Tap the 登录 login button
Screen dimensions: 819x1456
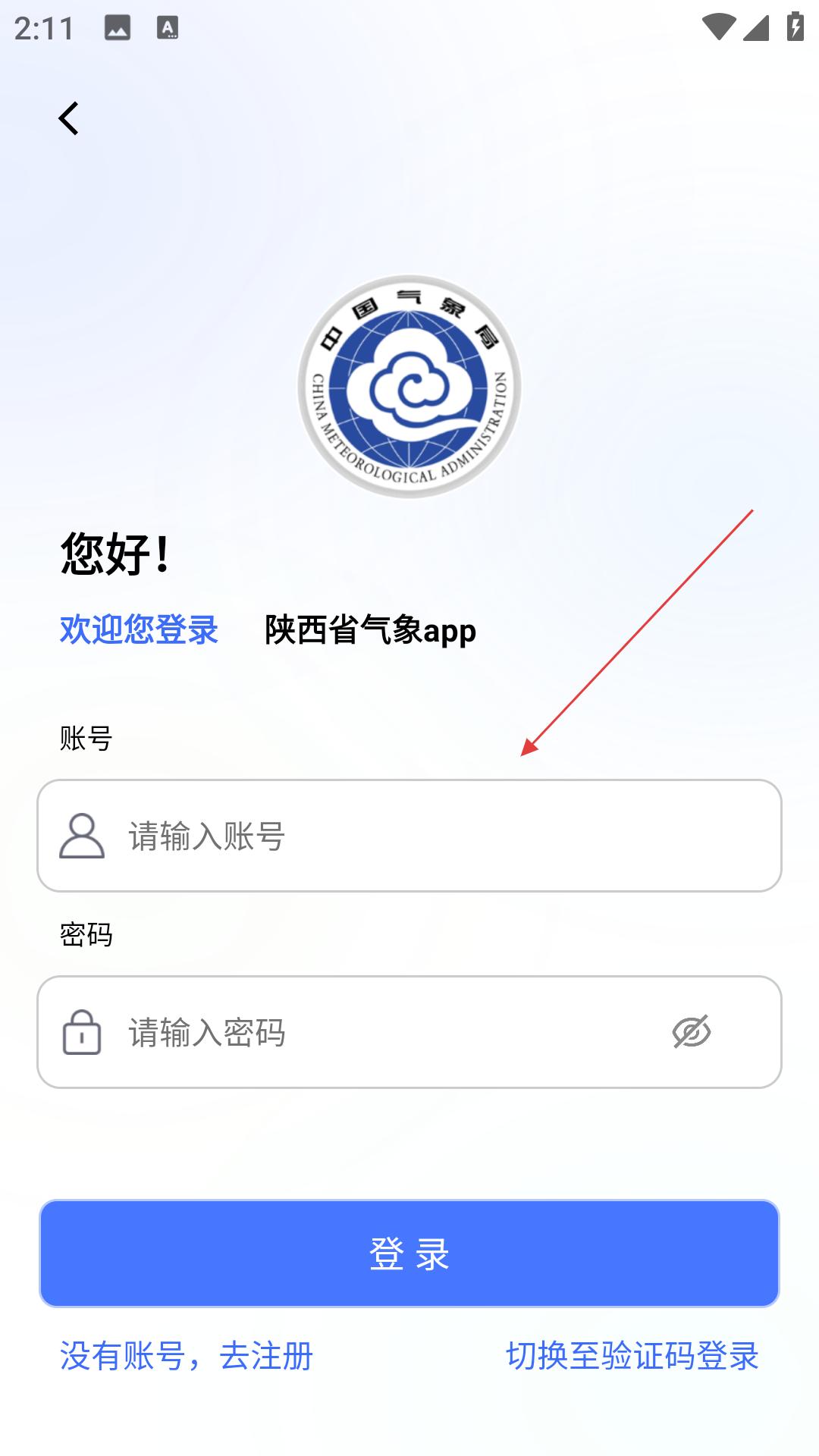409,1254
